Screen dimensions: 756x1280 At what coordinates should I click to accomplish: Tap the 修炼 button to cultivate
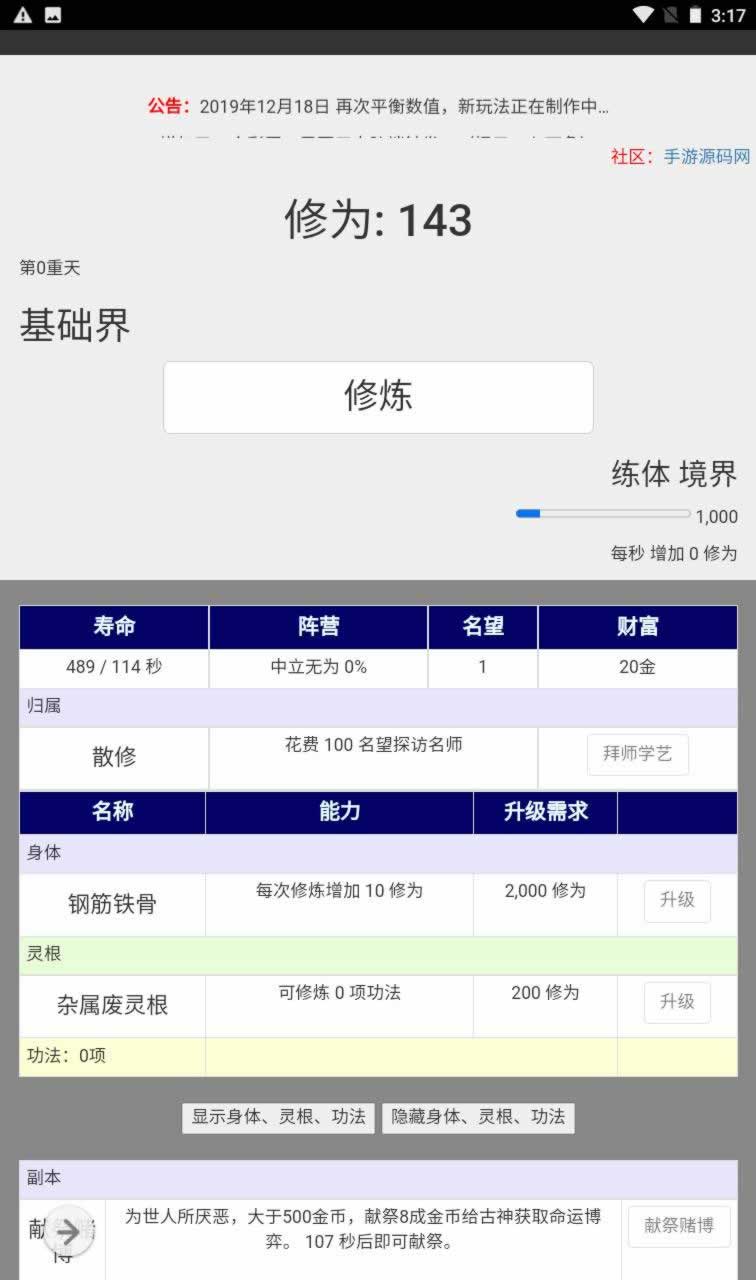tap(378, 397)
